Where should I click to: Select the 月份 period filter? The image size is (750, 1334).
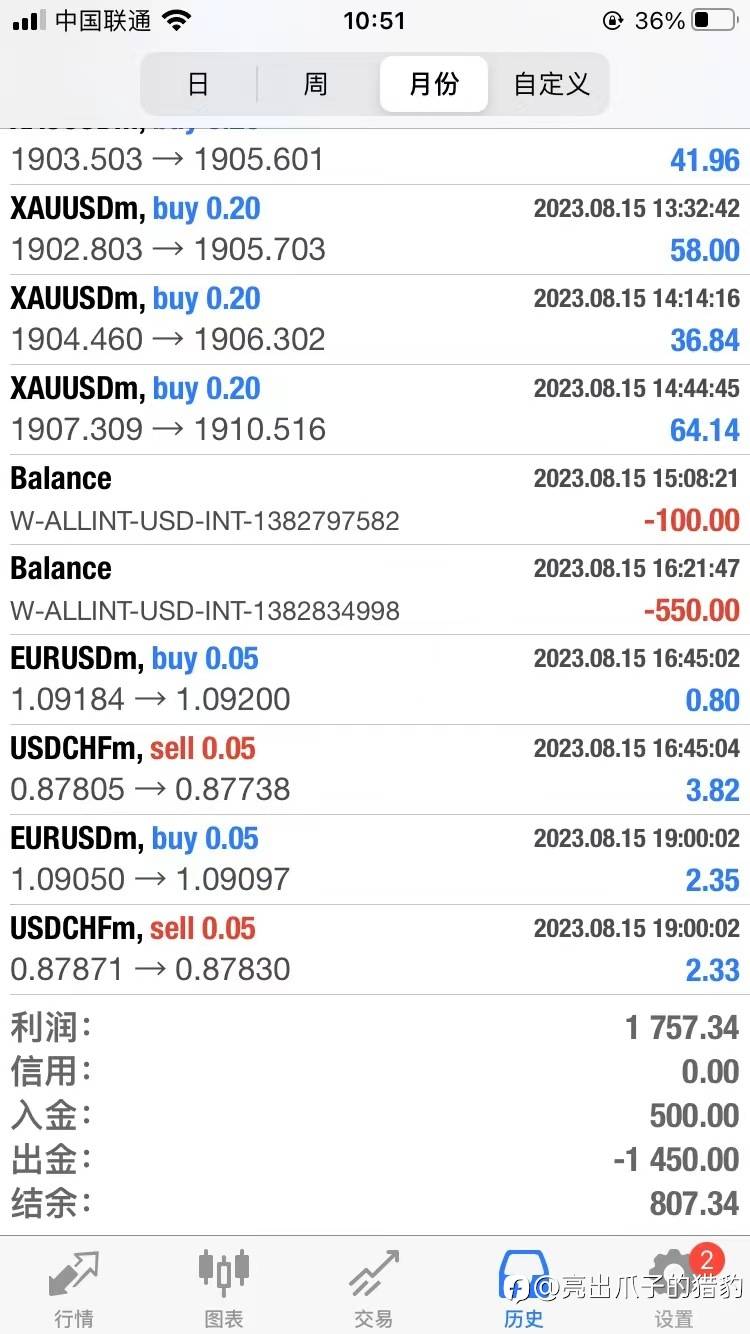click(x=434, y=84)
